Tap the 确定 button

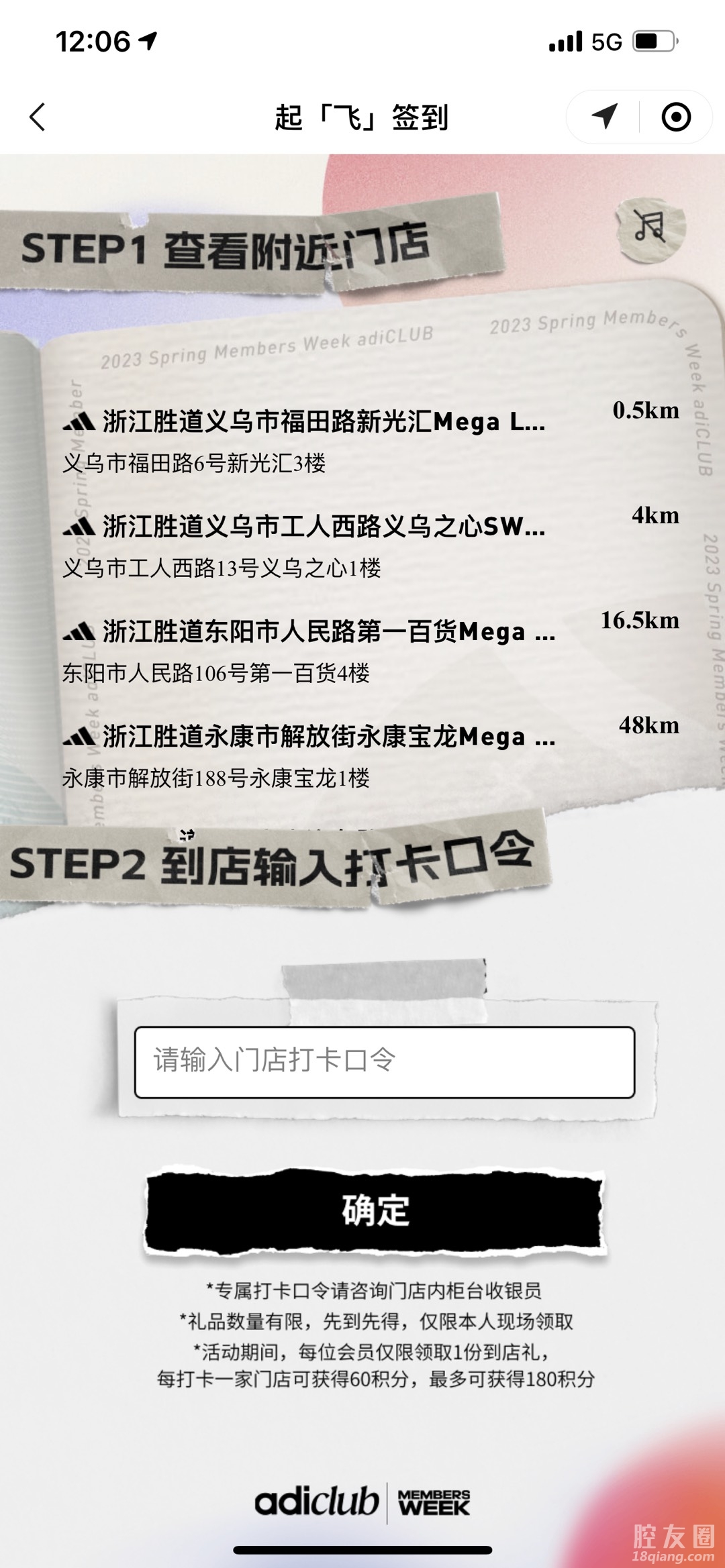[375, 1212]
